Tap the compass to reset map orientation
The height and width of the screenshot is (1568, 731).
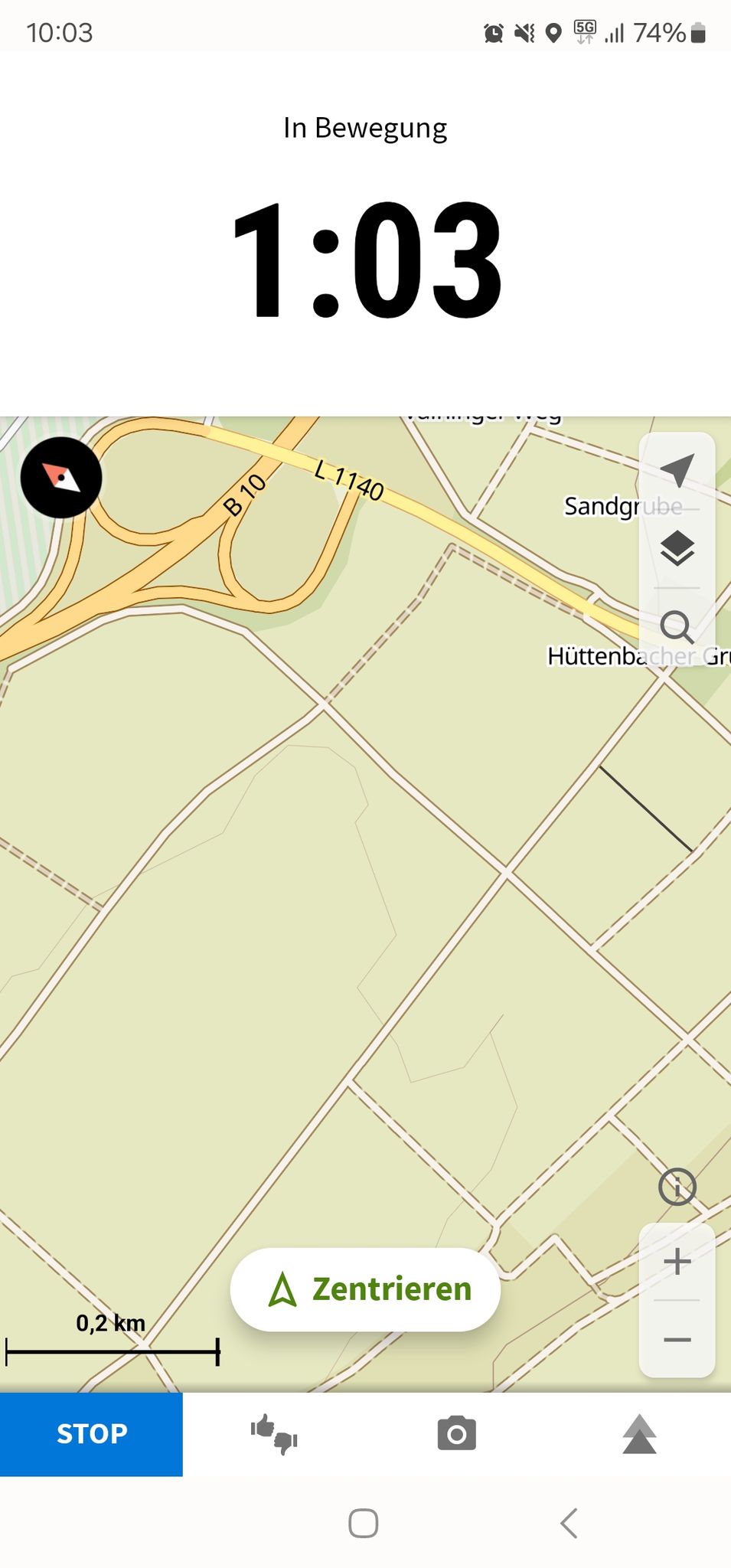(x=61, y=478)
